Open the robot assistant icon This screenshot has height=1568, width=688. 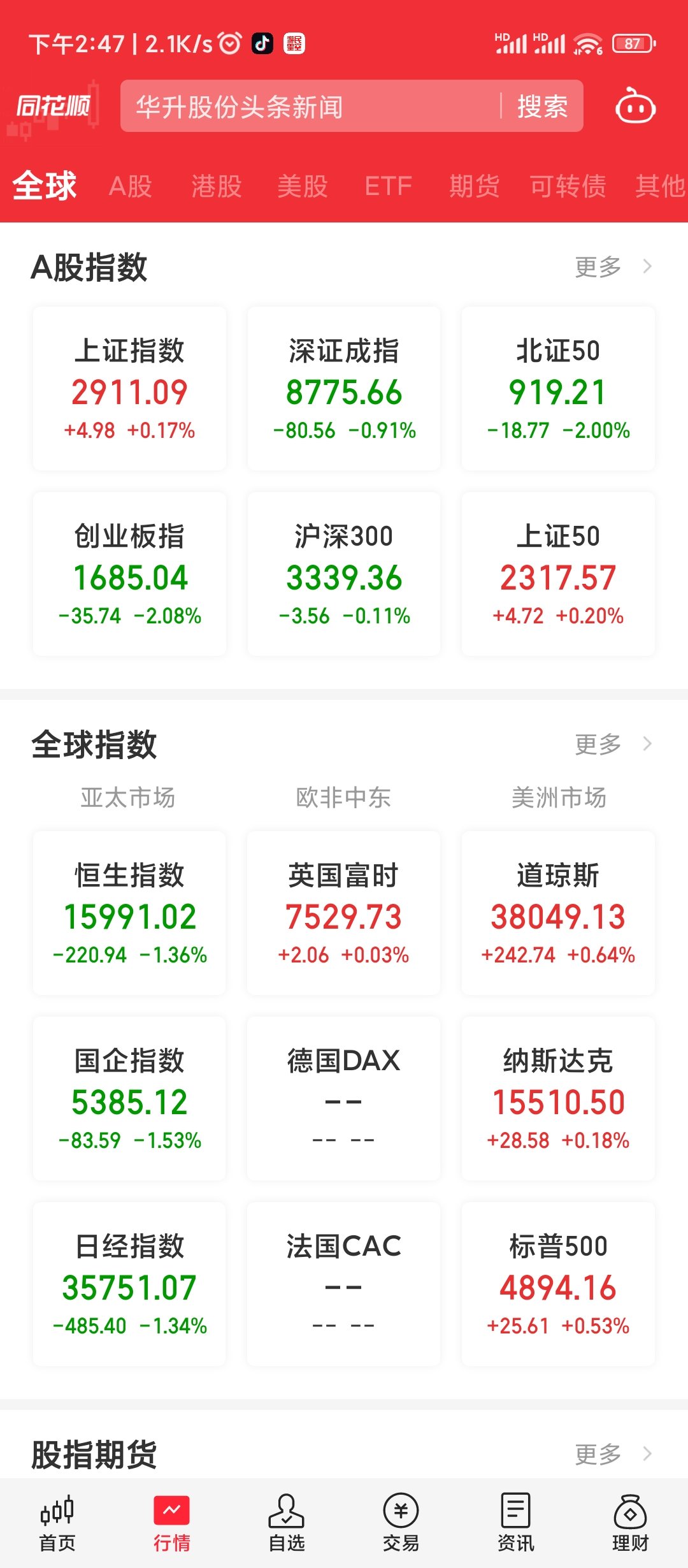point(635,106)
